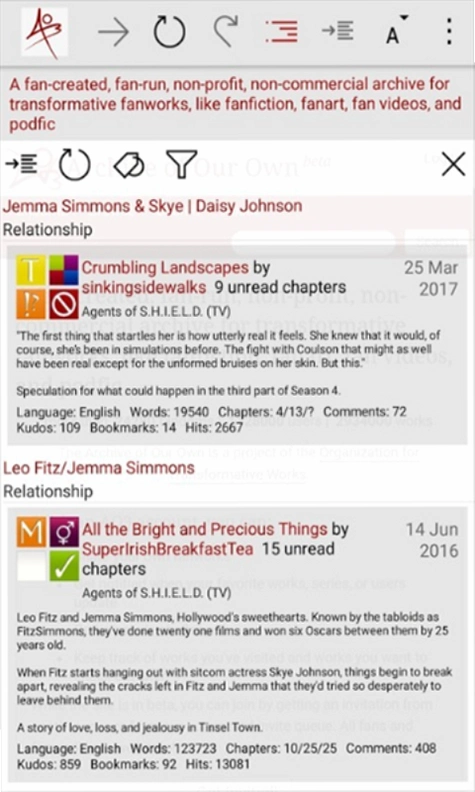Toggle the red list panel icon
Image resolution: width=475 pixels, height=792 pixels.
(281, 31)
